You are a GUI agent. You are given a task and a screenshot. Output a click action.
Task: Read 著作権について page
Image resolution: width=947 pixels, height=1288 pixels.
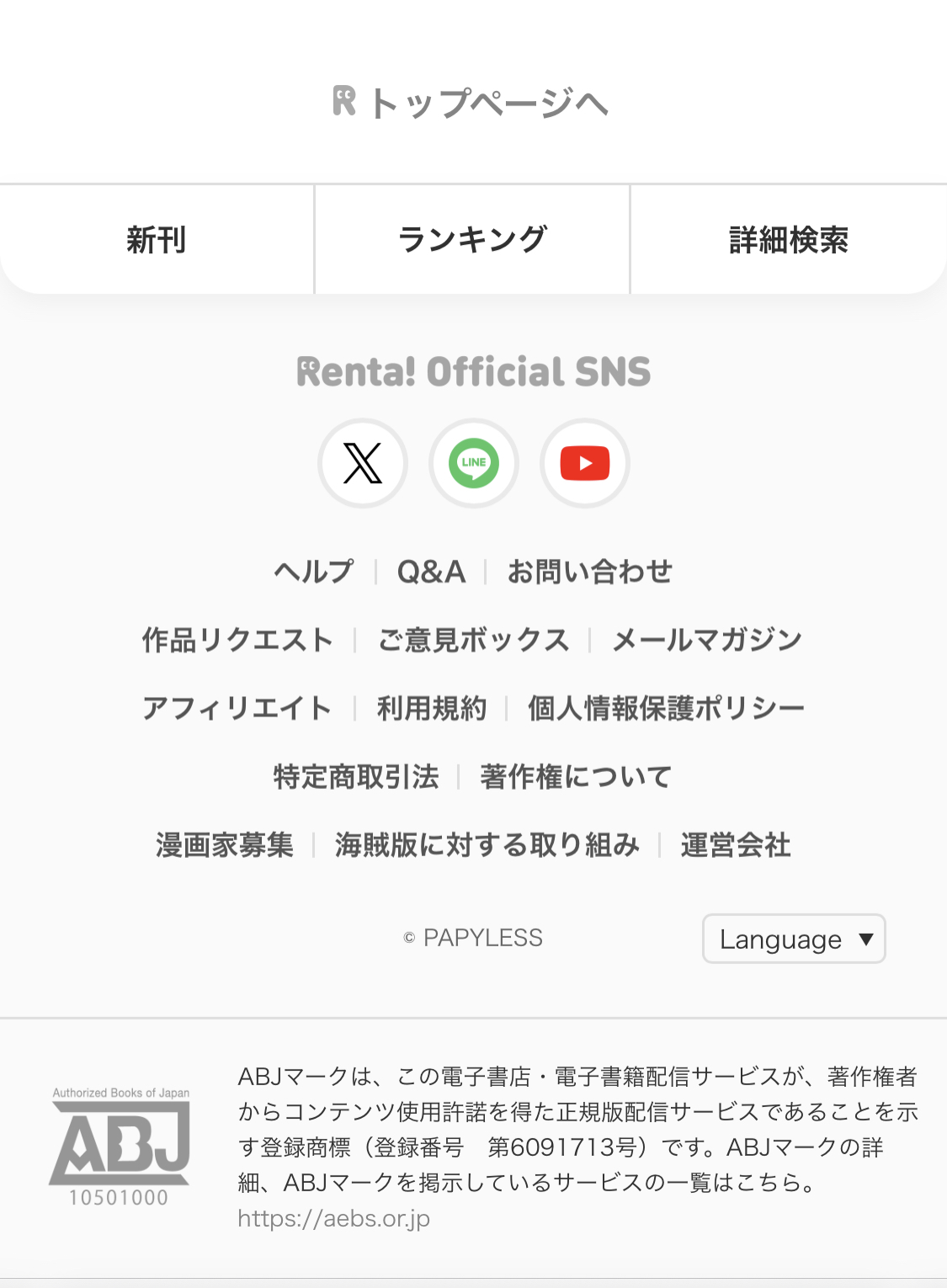pos(576,776)
